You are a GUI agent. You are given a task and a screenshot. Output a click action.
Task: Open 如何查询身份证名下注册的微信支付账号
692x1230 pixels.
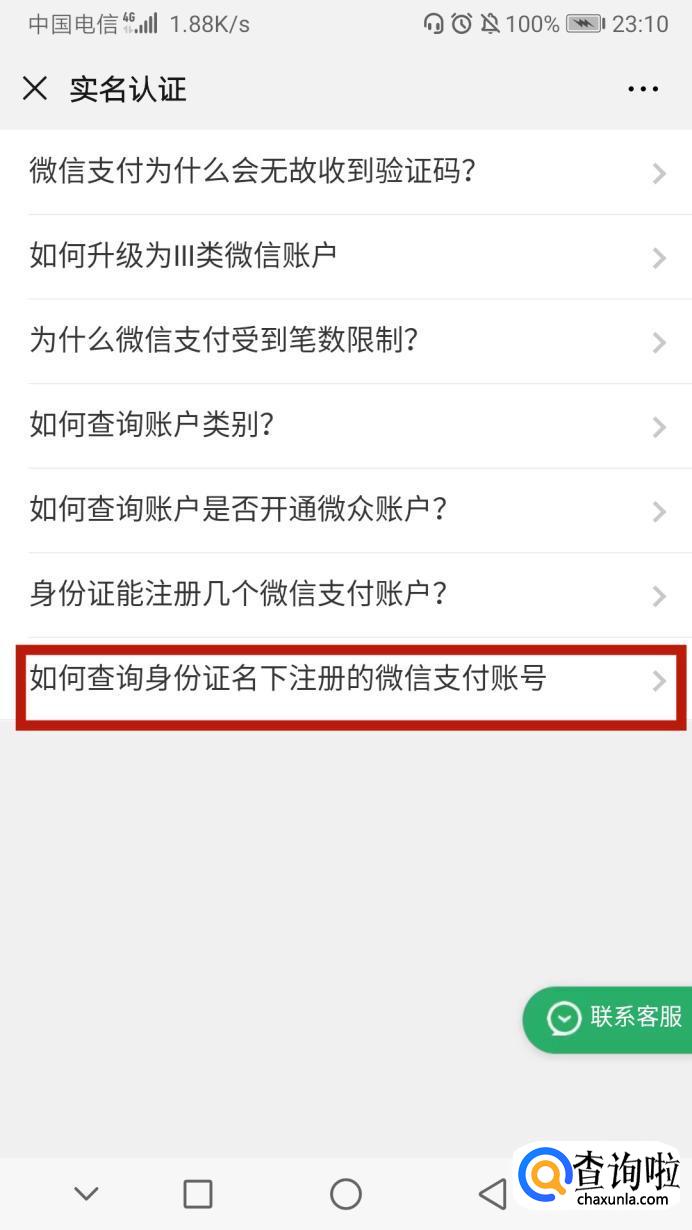[346, 680]
